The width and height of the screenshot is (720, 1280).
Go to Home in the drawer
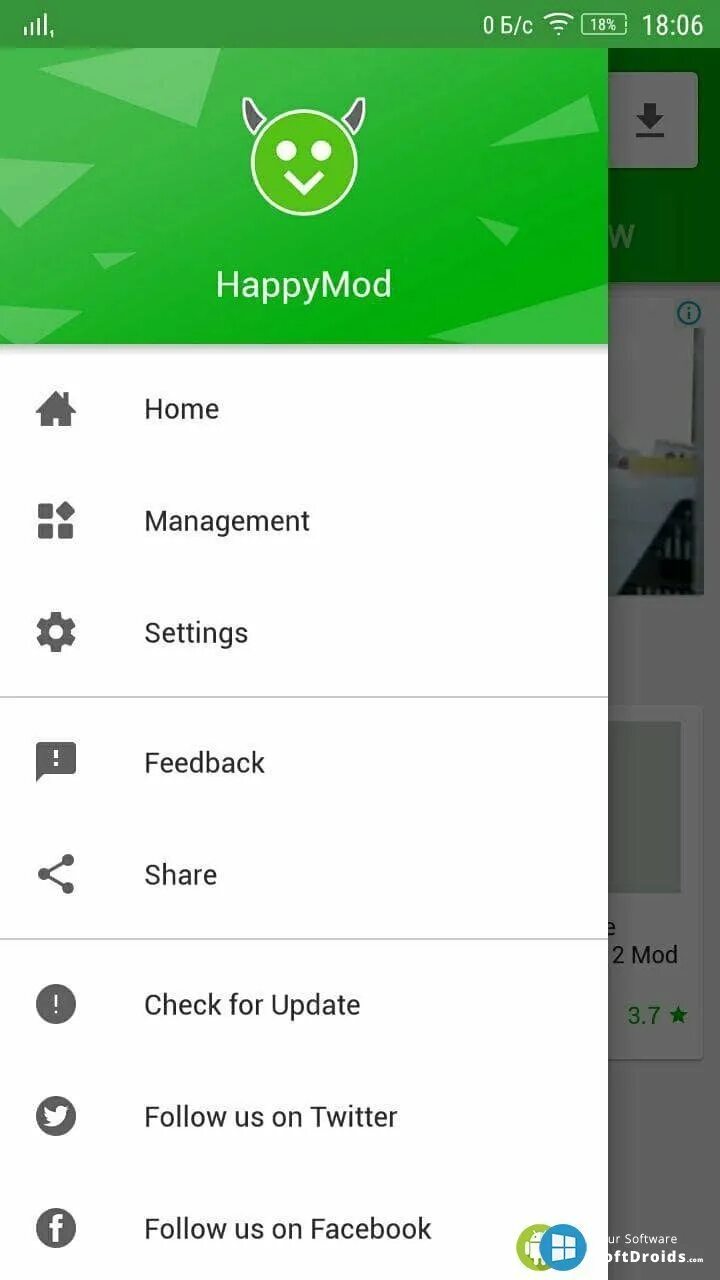(x=182, y=409)
